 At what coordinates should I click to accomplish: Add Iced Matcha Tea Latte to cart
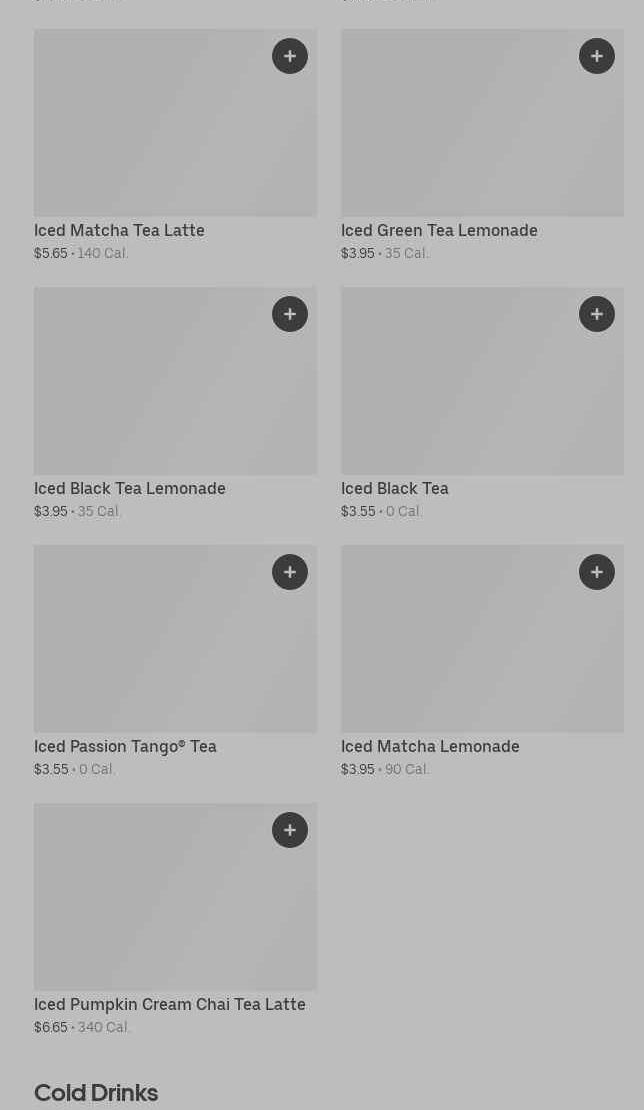click(290, 56)
